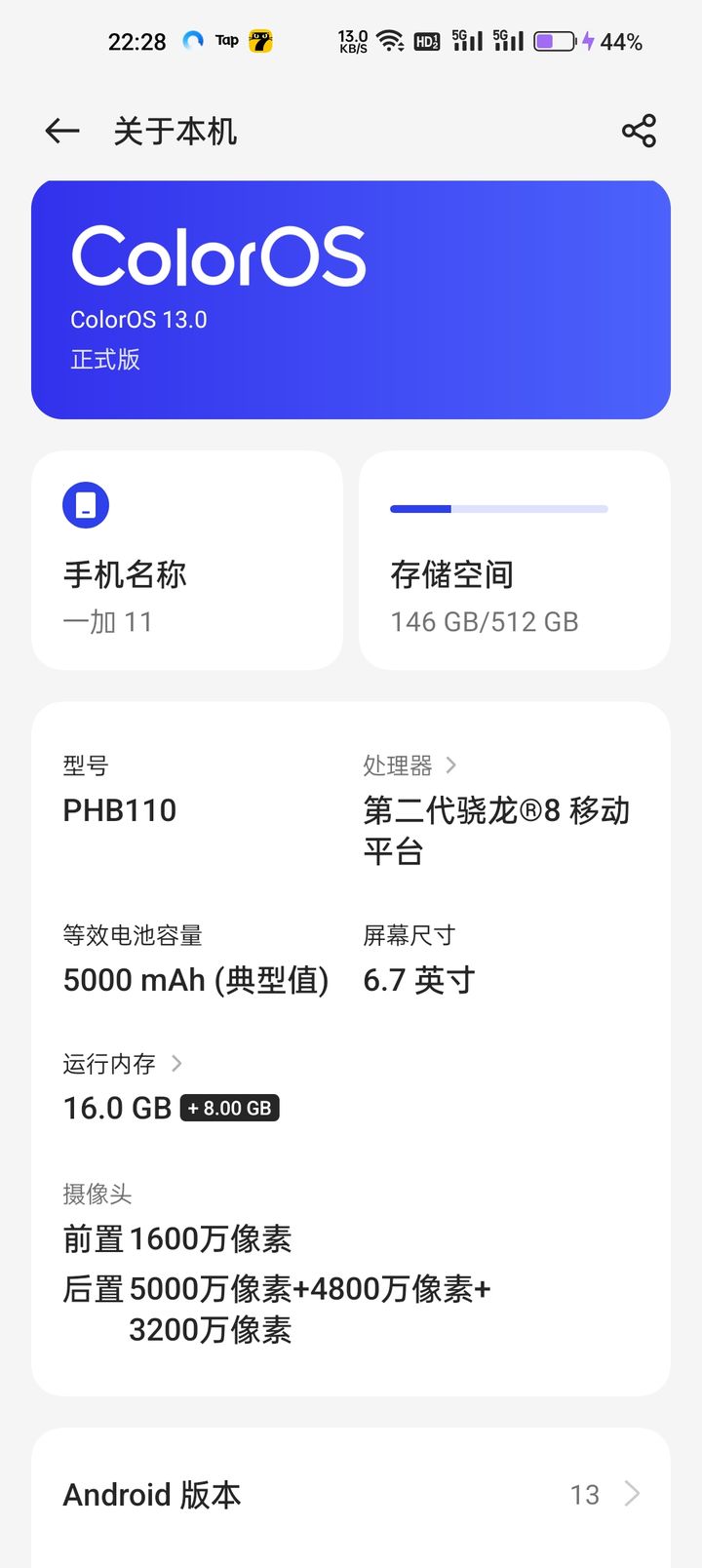Tap the HD voice icon in status bar
Viewport: 702px width, 1568px height.
click(426, 41)
